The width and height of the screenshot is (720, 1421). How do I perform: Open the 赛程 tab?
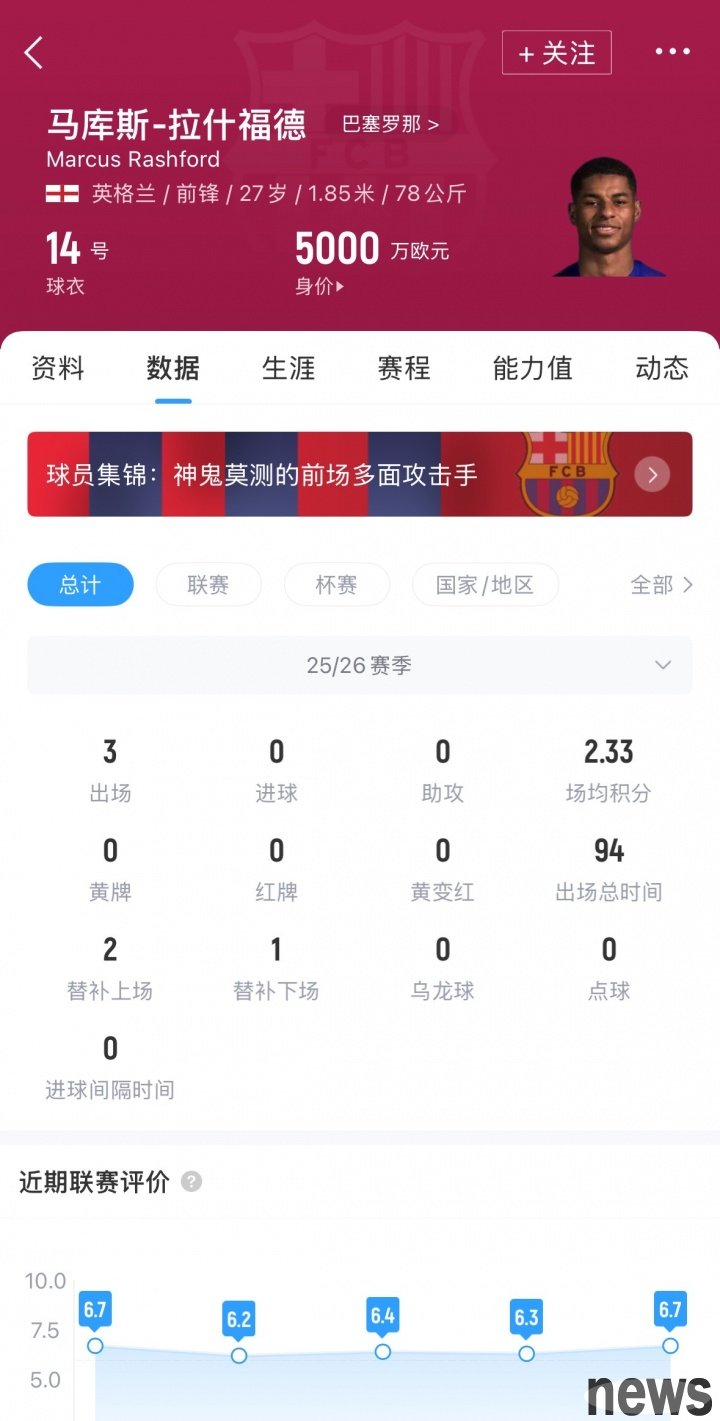(404, 368)
